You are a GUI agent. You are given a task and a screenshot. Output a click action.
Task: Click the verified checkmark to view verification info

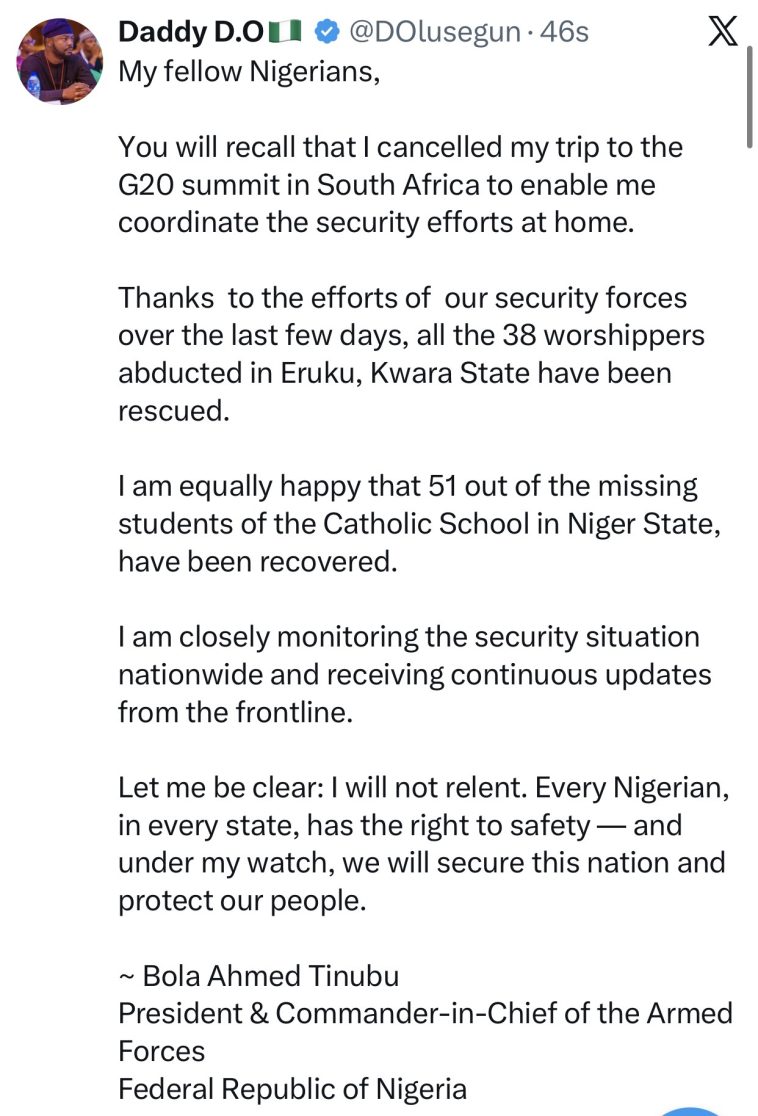click(x=322, y=31)
